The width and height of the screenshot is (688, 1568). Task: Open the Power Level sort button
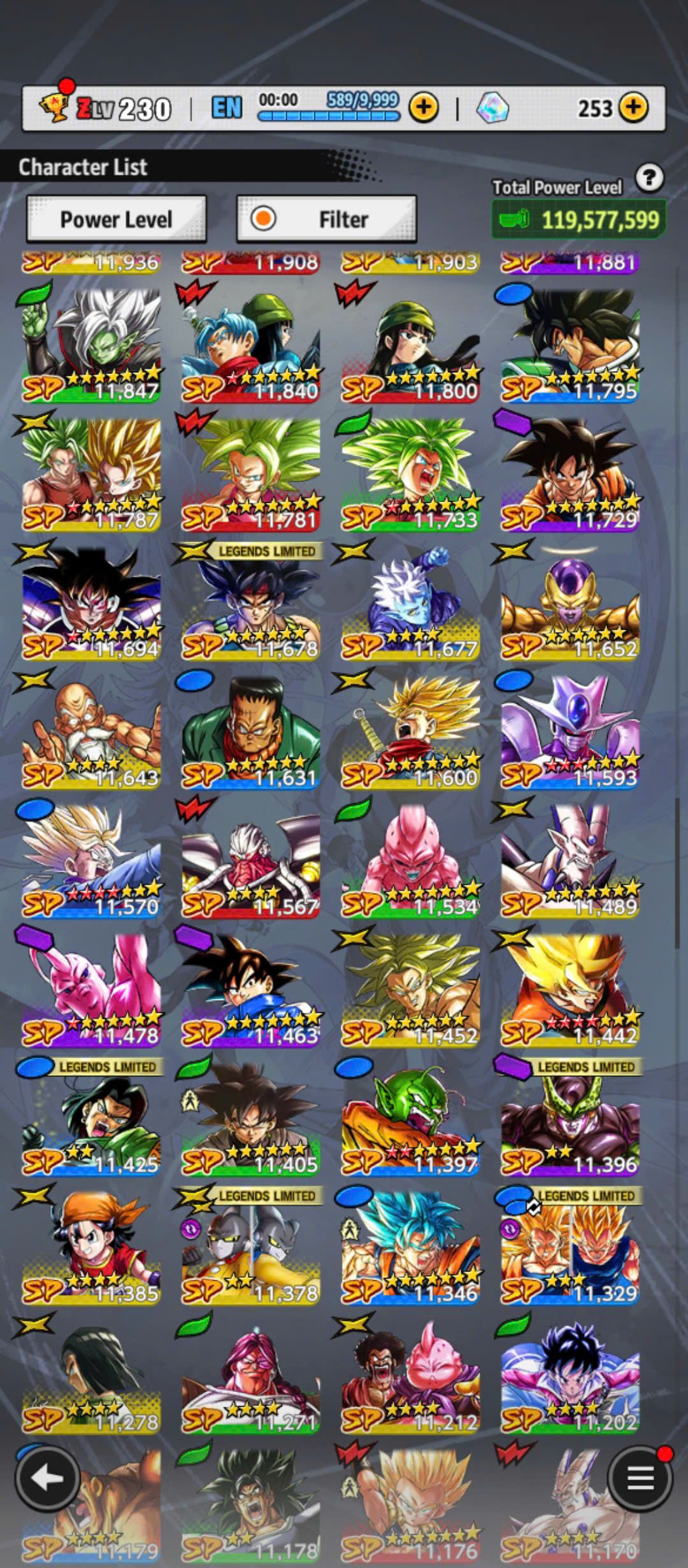click(116, 219)
